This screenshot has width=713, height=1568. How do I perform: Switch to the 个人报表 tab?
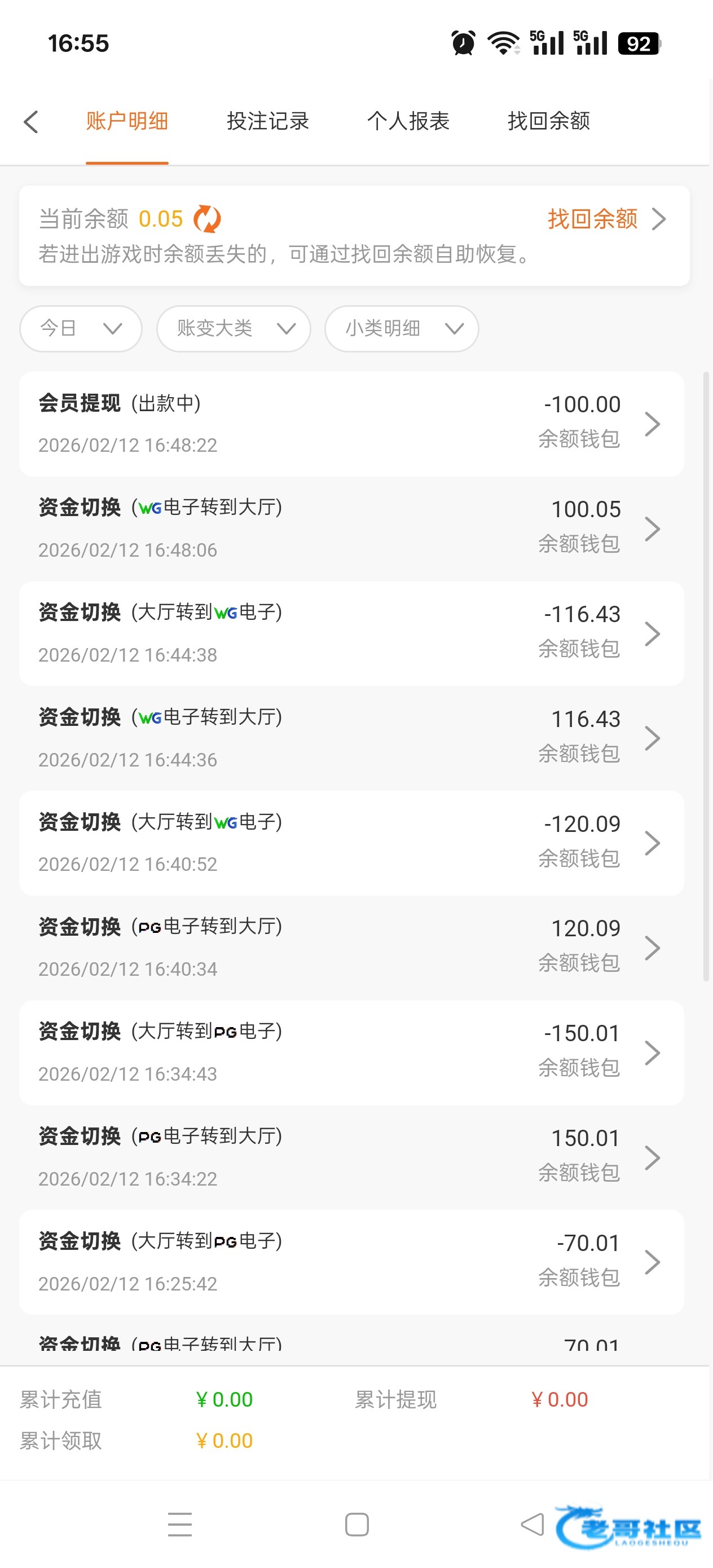click(408, 121)
